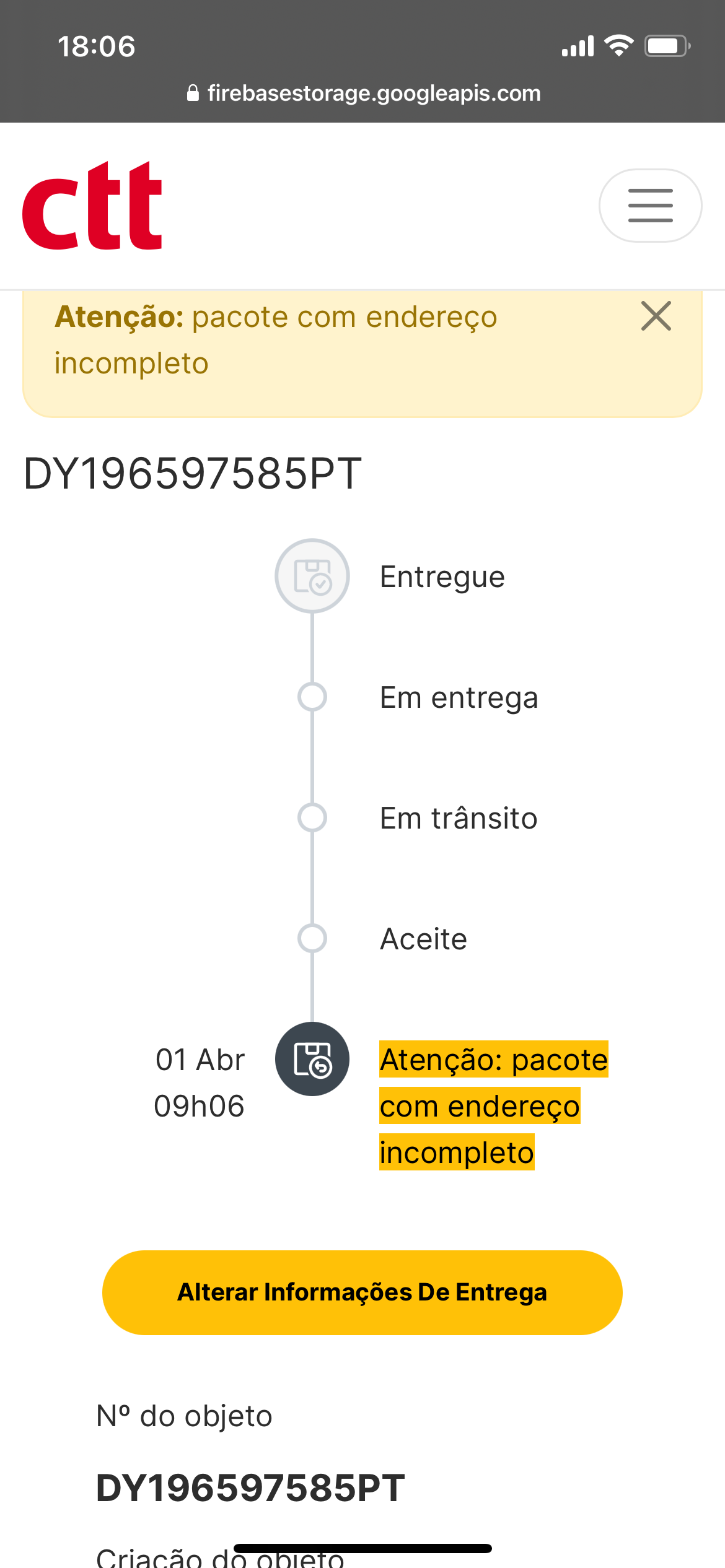This screenshot has width=725, height=1568.
Task: Click the Entregue package status icon
Action: click(312, 575)
